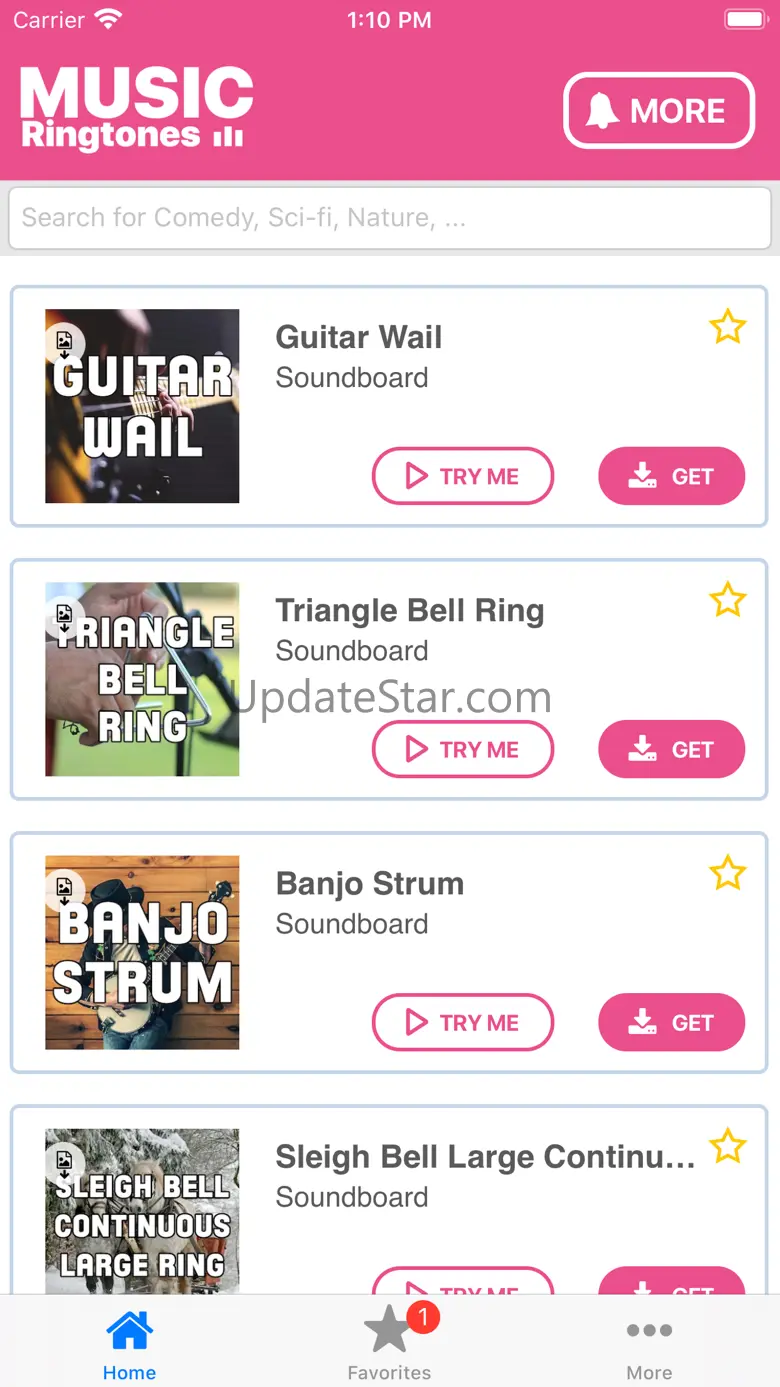
Task: Add Banjo Strum to favorites
Action: 727,873
